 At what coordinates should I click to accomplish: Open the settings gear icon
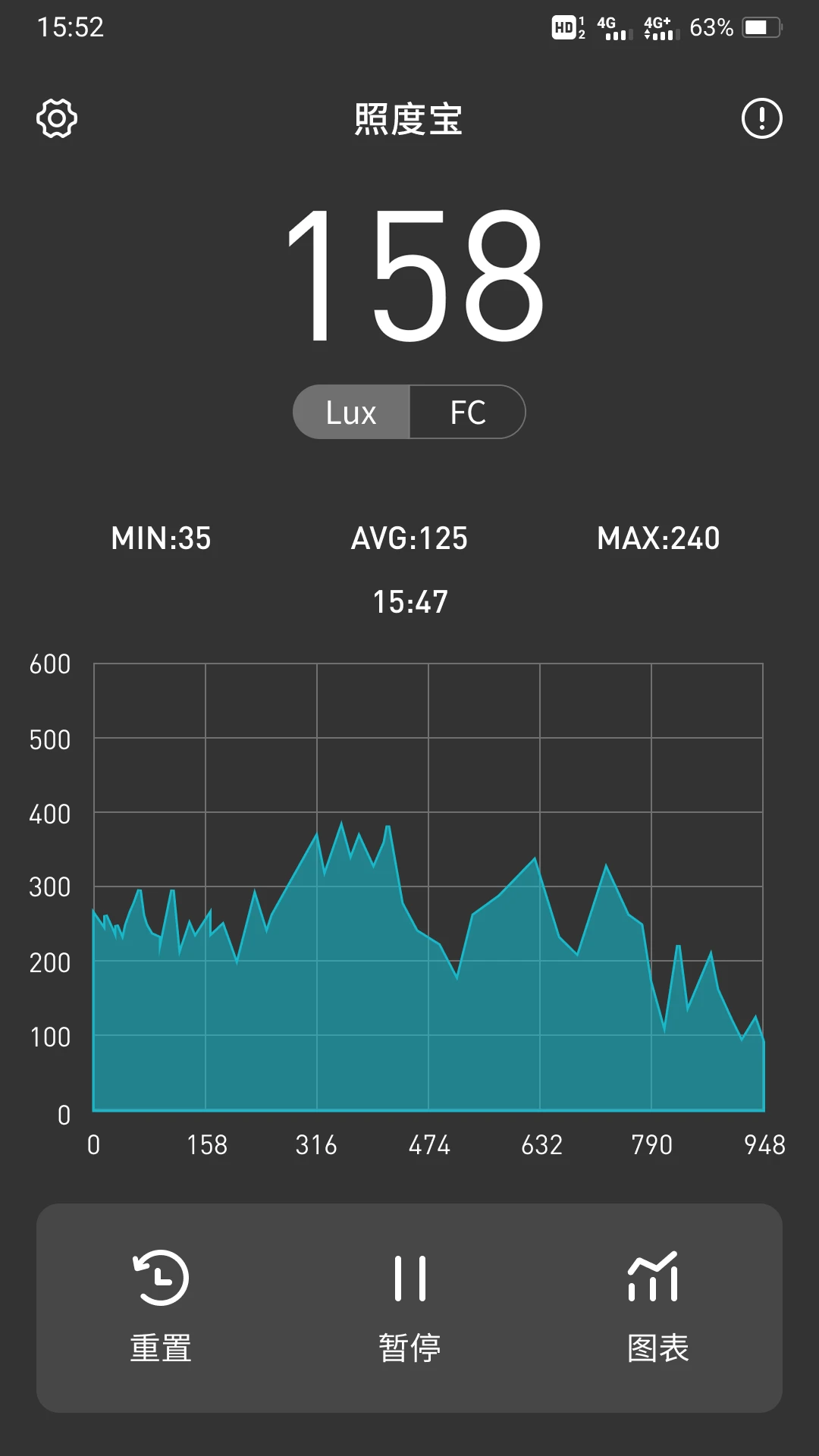point(57,118)
